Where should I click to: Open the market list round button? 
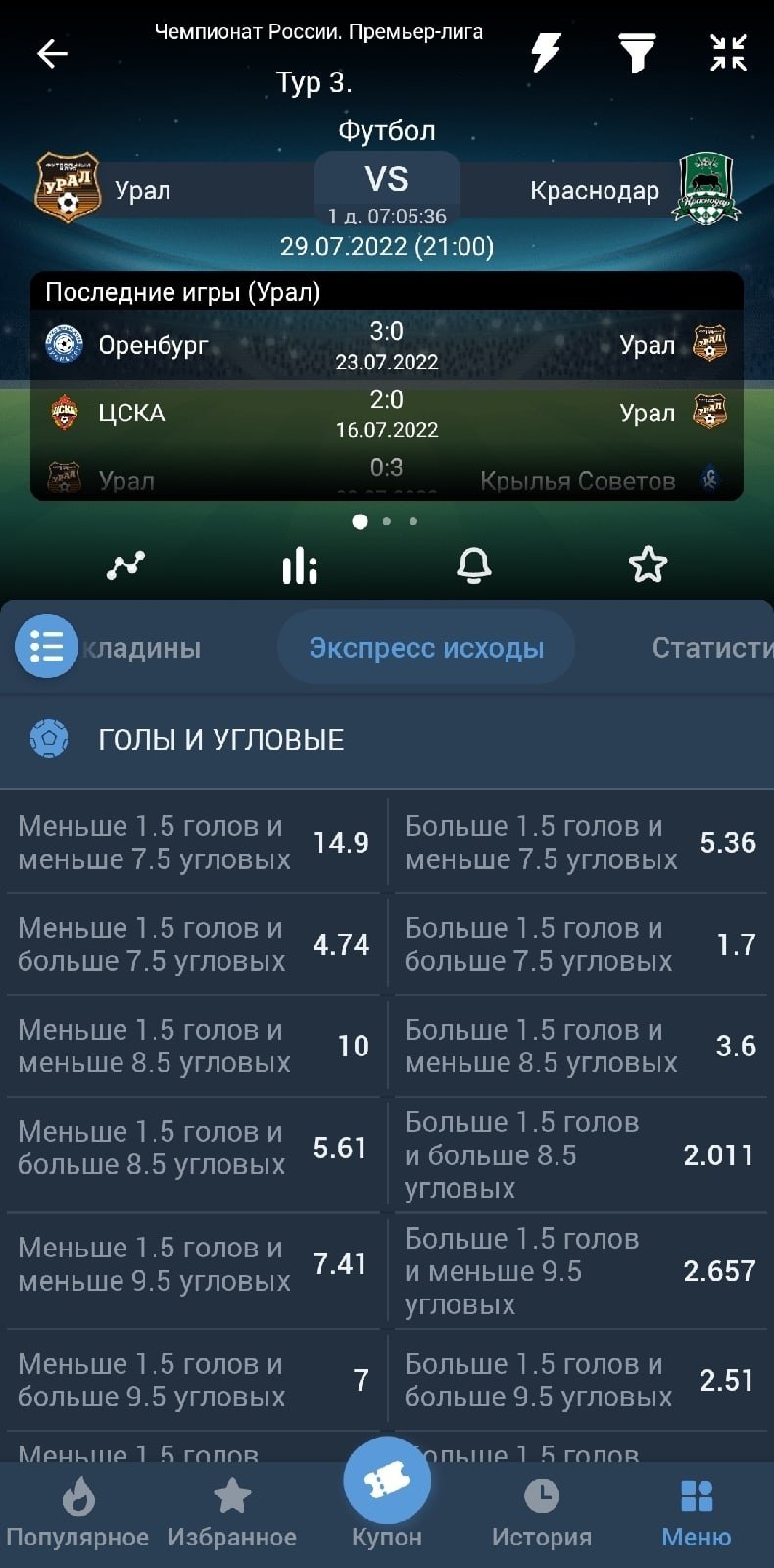(x=46, y=647)
